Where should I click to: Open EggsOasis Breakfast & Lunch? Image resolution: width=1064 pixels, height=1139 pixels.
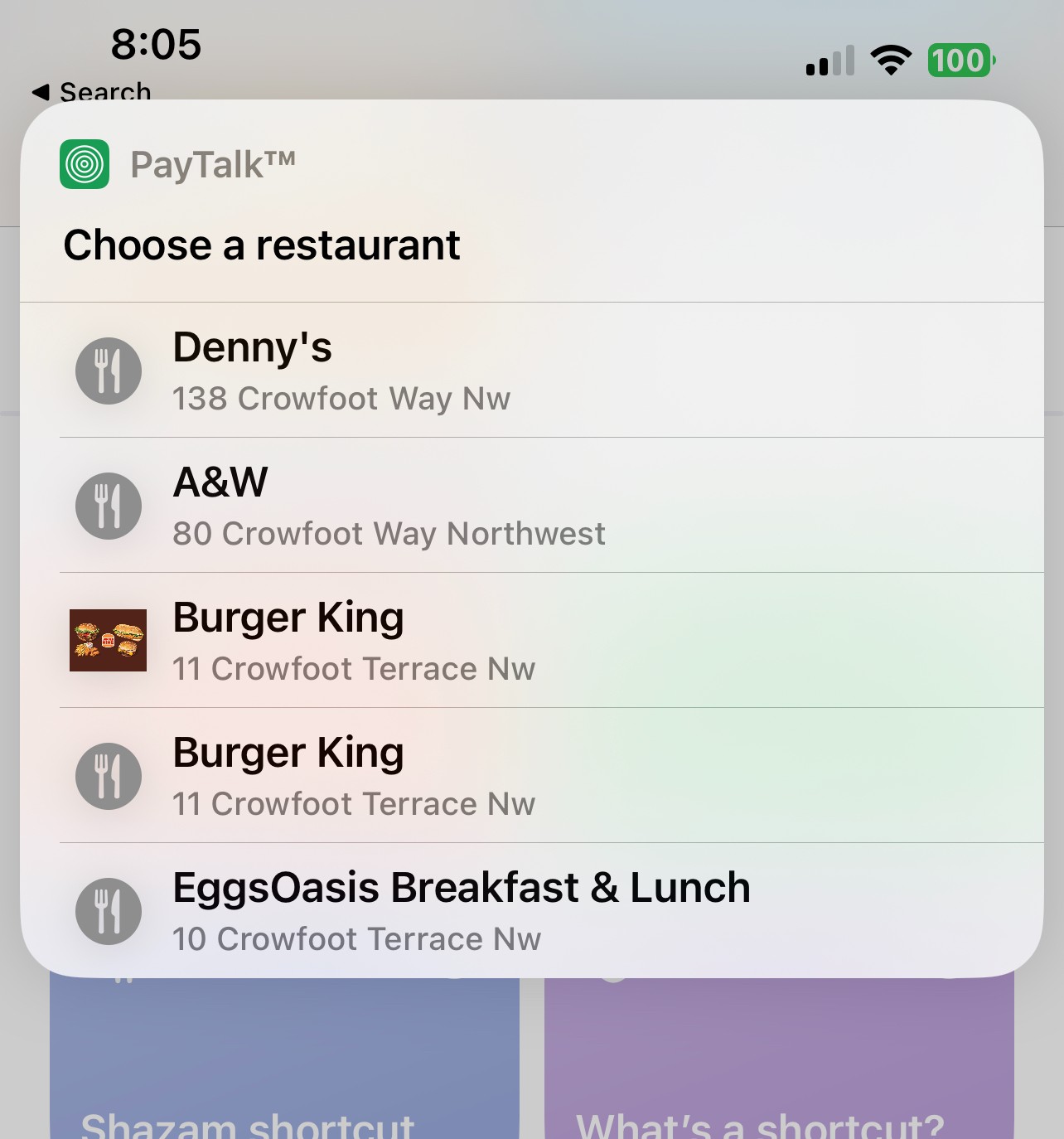pos(530,910)
